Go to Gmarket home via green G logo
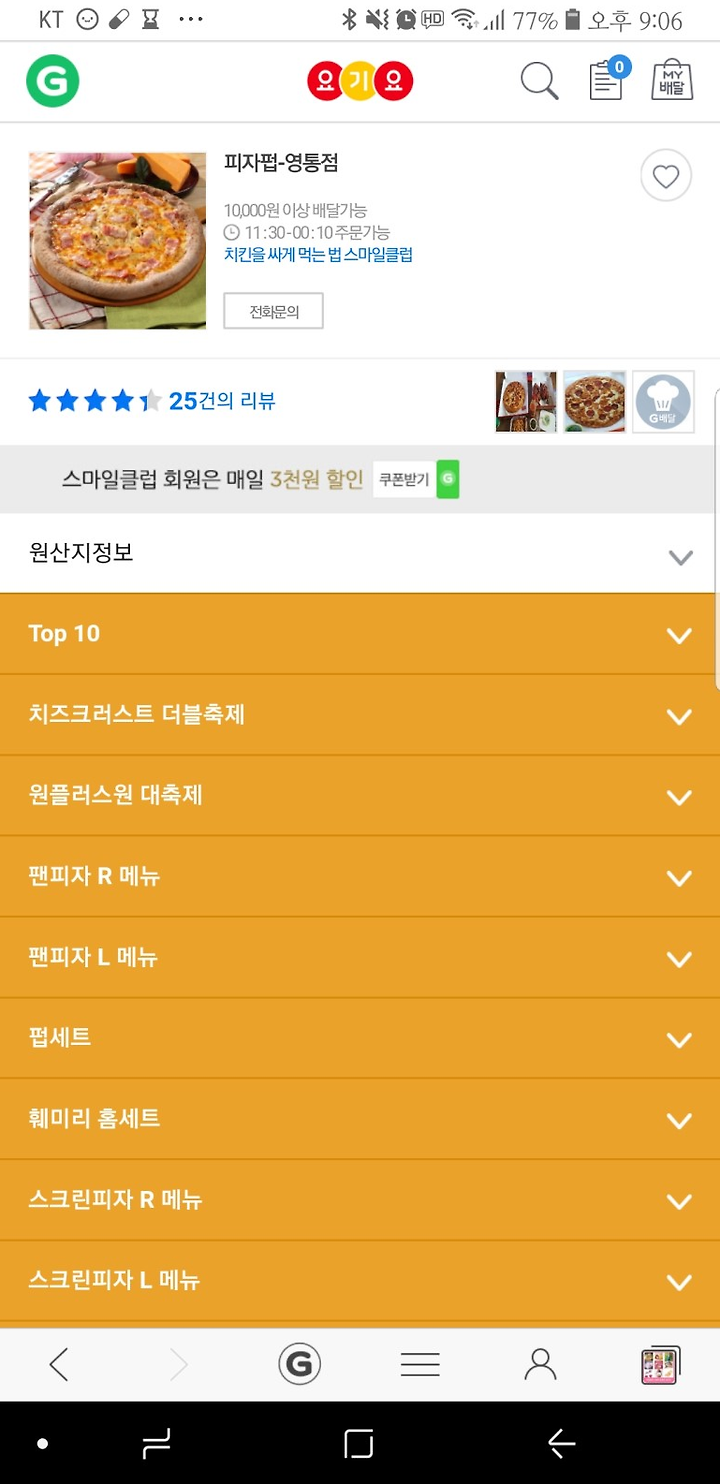 (53, 81)
